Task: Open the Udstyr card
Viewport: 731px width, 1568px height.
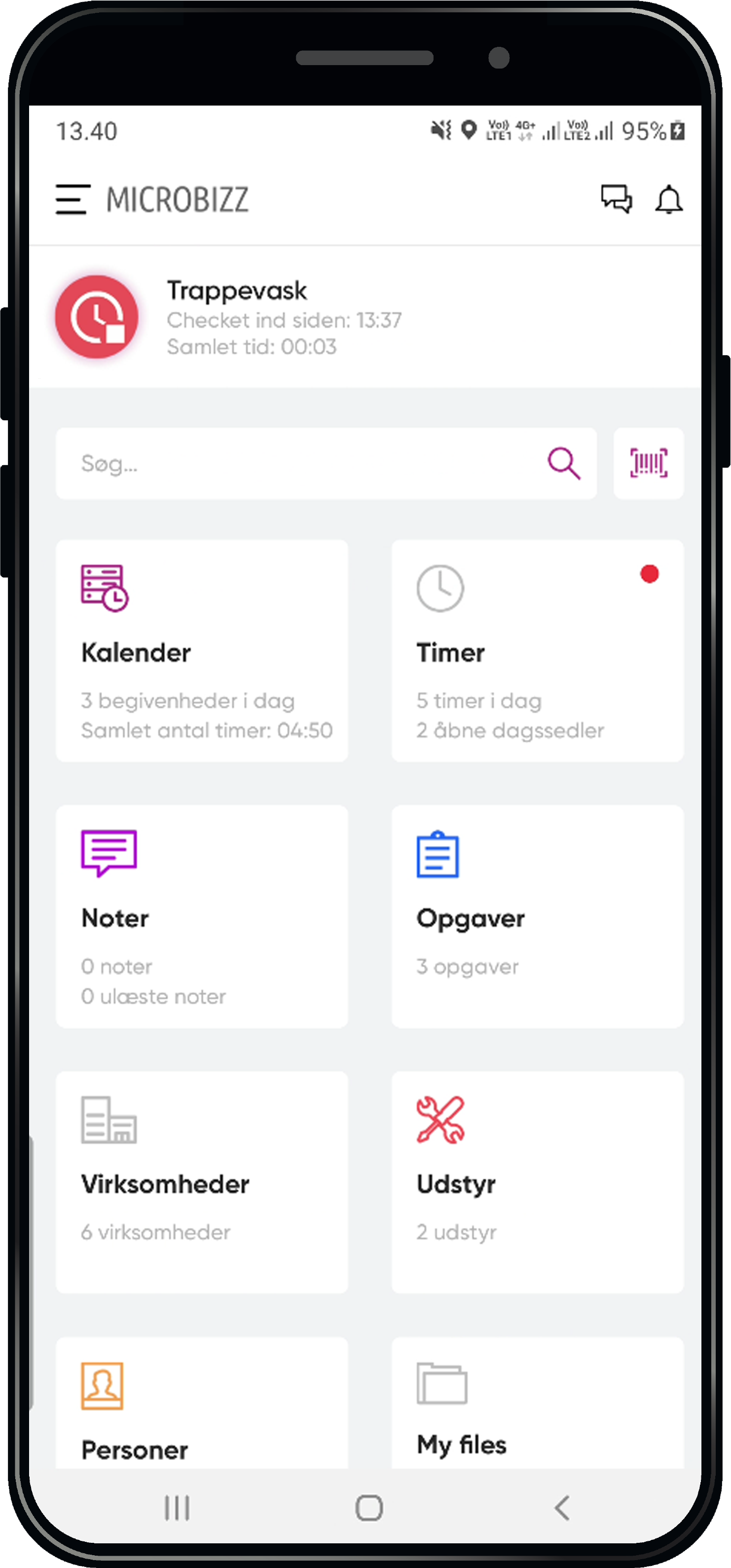Action: (x=538, y=1182)
